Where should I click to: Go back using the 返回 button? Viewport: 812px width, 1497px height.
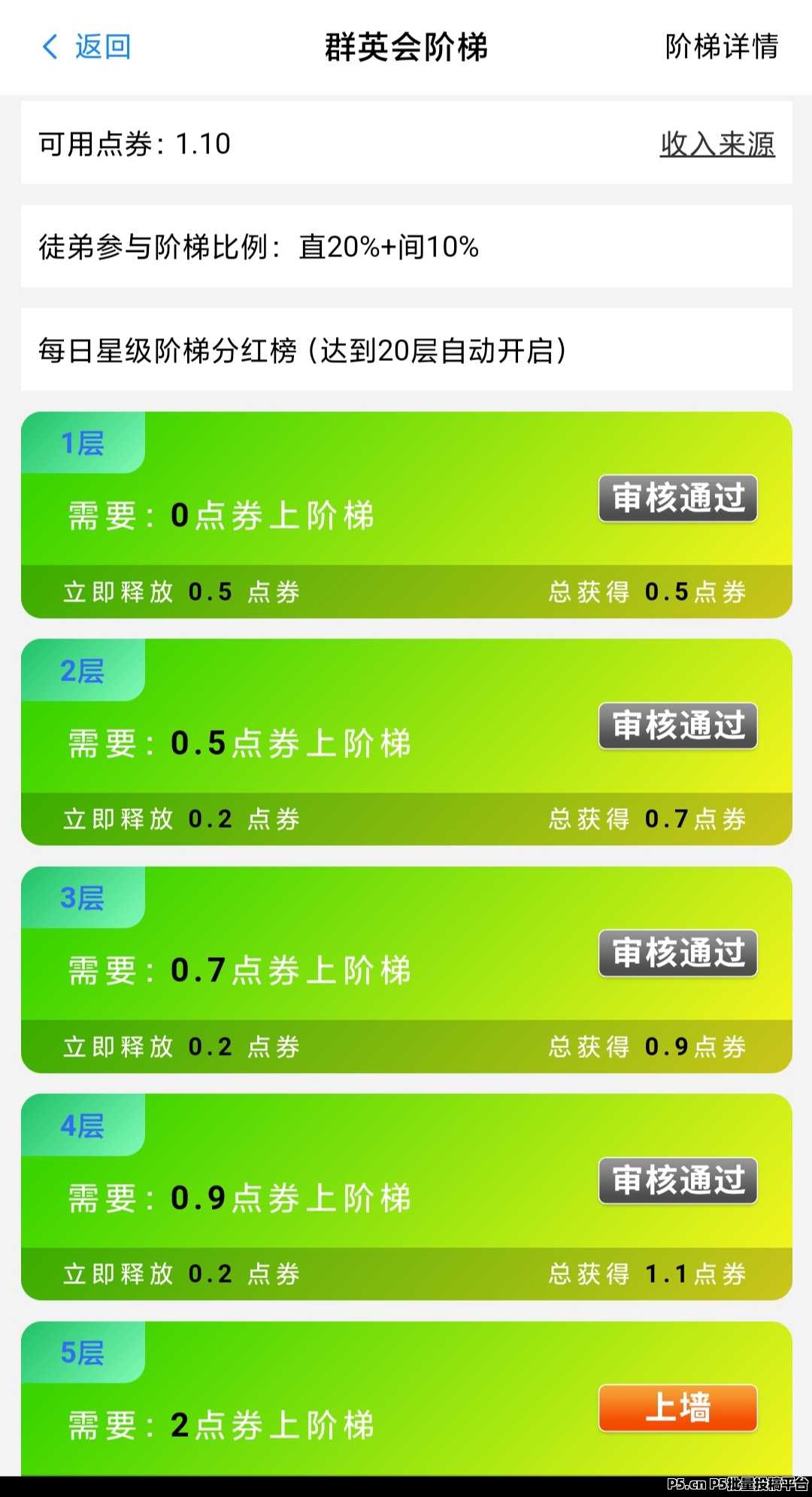[86, 47]
